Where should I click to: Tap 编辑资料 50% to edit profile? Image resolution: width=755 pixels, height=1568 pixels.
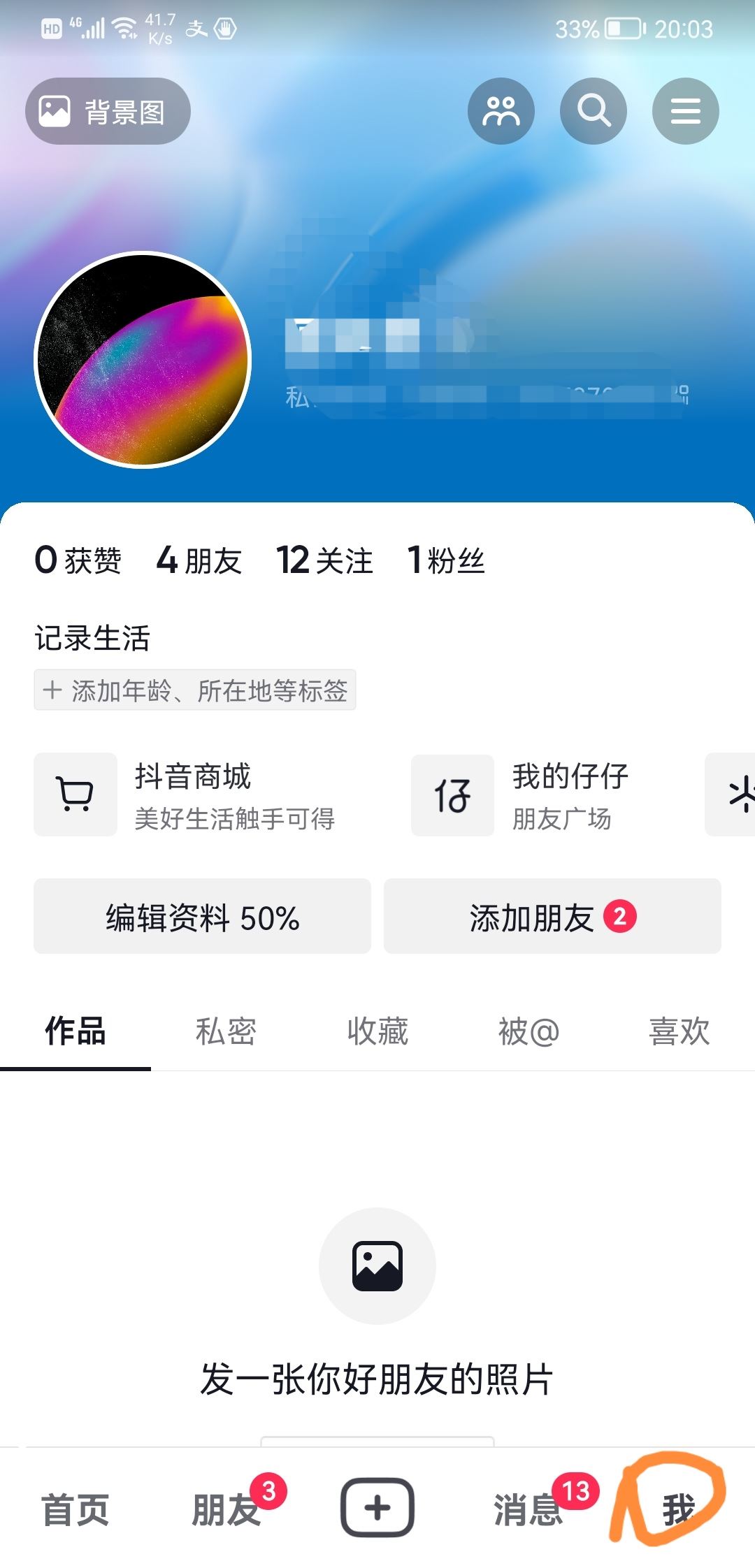point(201,916)
